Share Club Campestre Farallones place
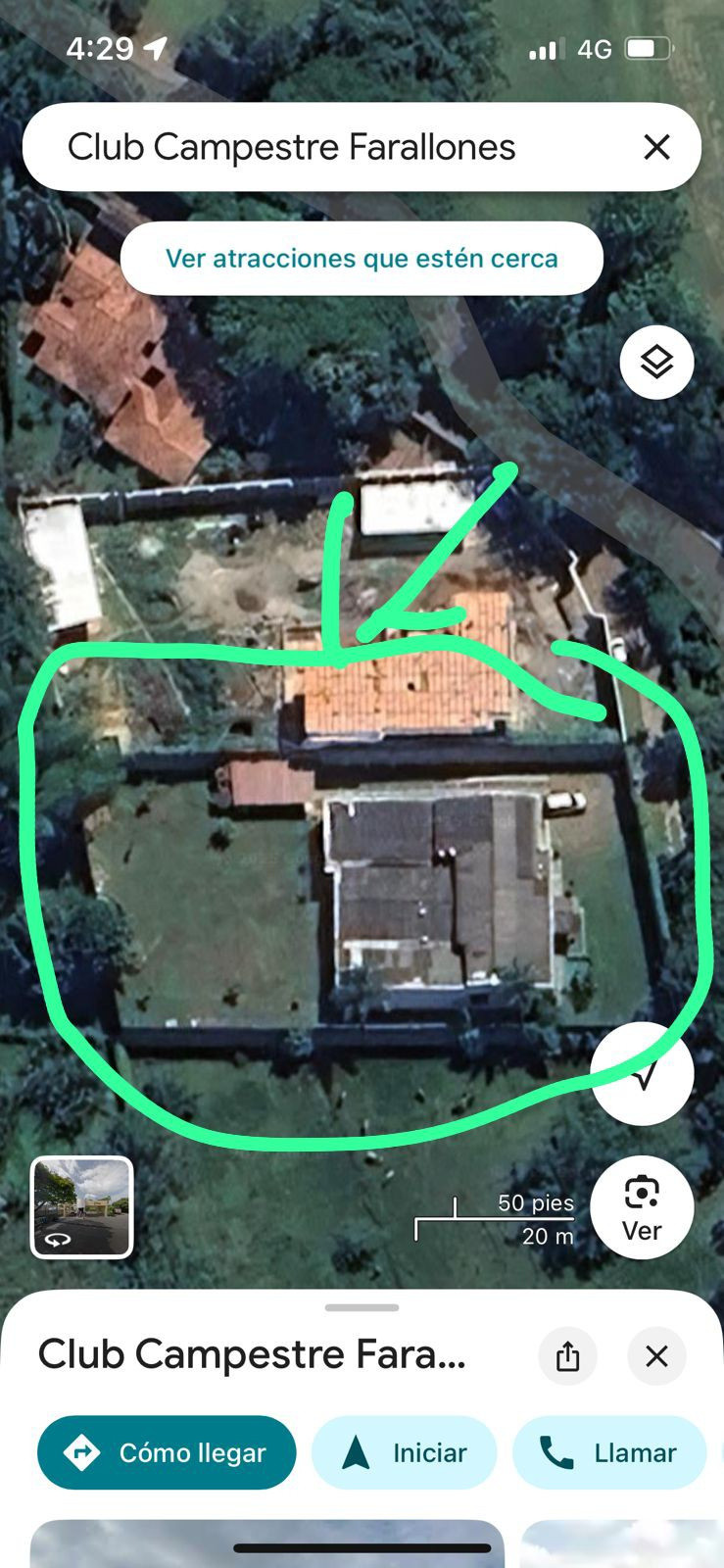The image size is (724, 1568). tap(568, 1356)
